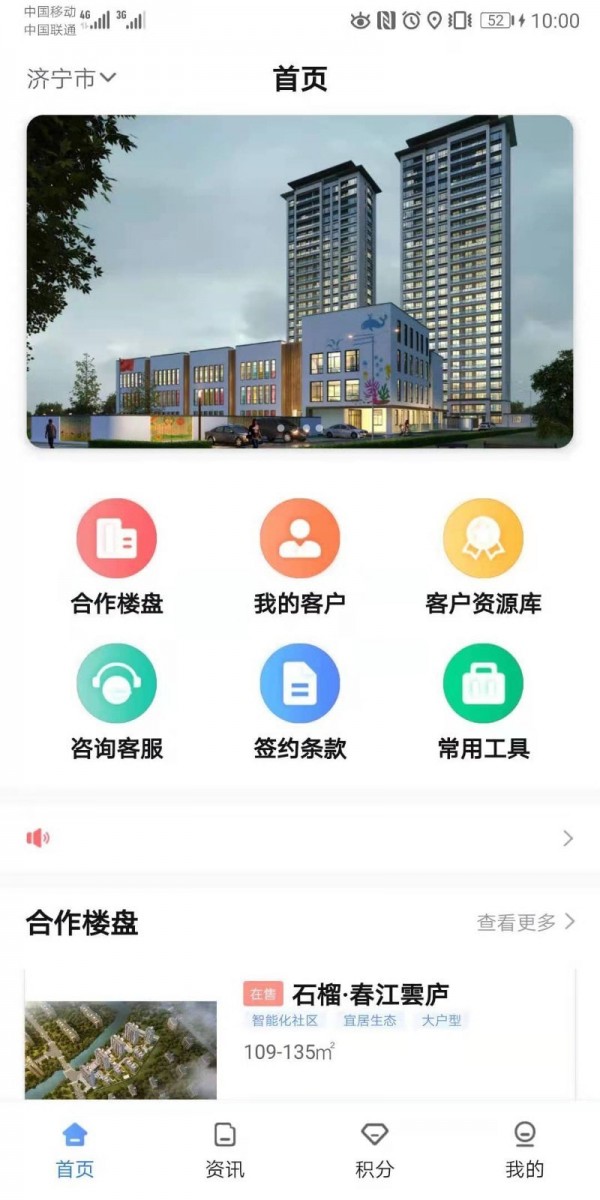Open the 济宁市 city dropdown
600x1200 pixels.
click(x=71, y=79)
